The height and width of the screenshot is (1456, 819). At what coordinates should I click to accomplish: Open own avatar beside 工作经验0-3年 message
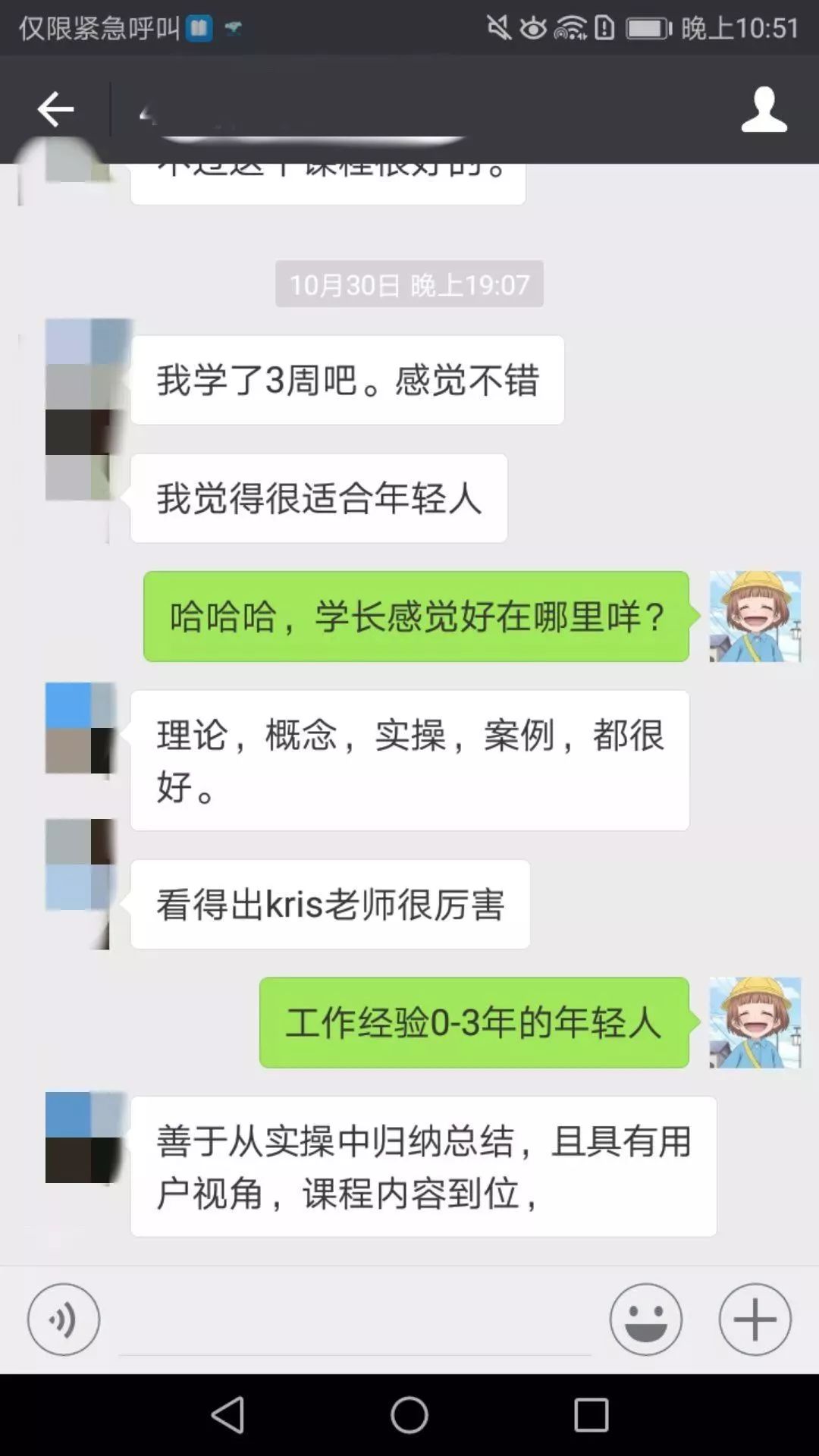[755, 1022]
